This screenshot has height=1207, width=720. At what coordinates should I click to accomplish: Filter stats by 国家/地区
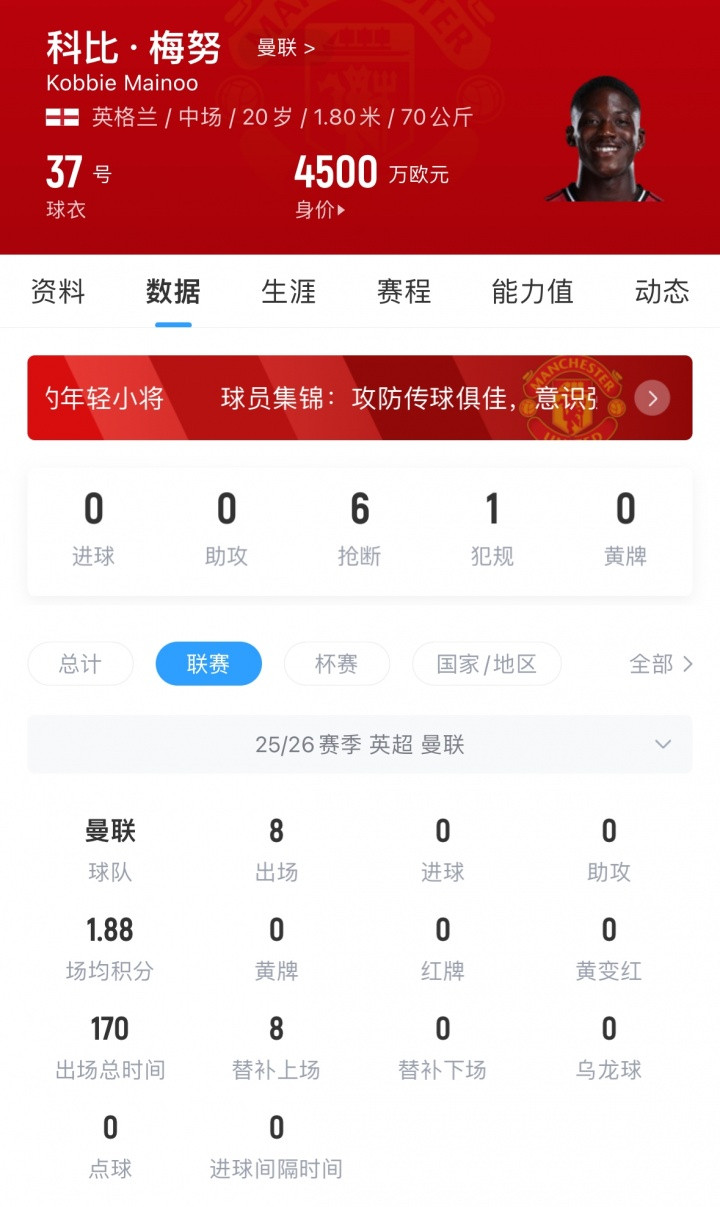coord(486,664)
